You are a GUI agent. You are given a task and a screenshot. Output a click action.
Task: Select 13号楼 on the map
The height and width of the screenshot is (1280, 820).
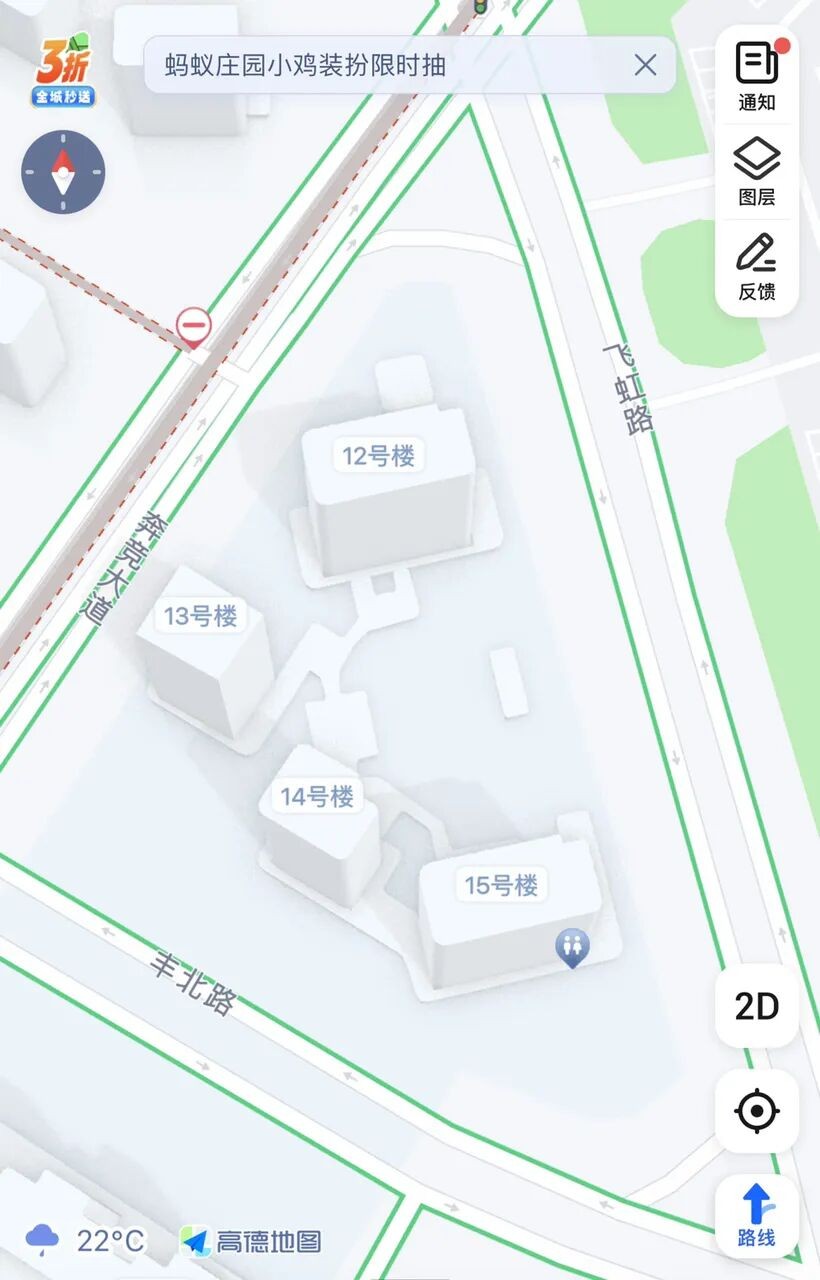click(201, 616)
